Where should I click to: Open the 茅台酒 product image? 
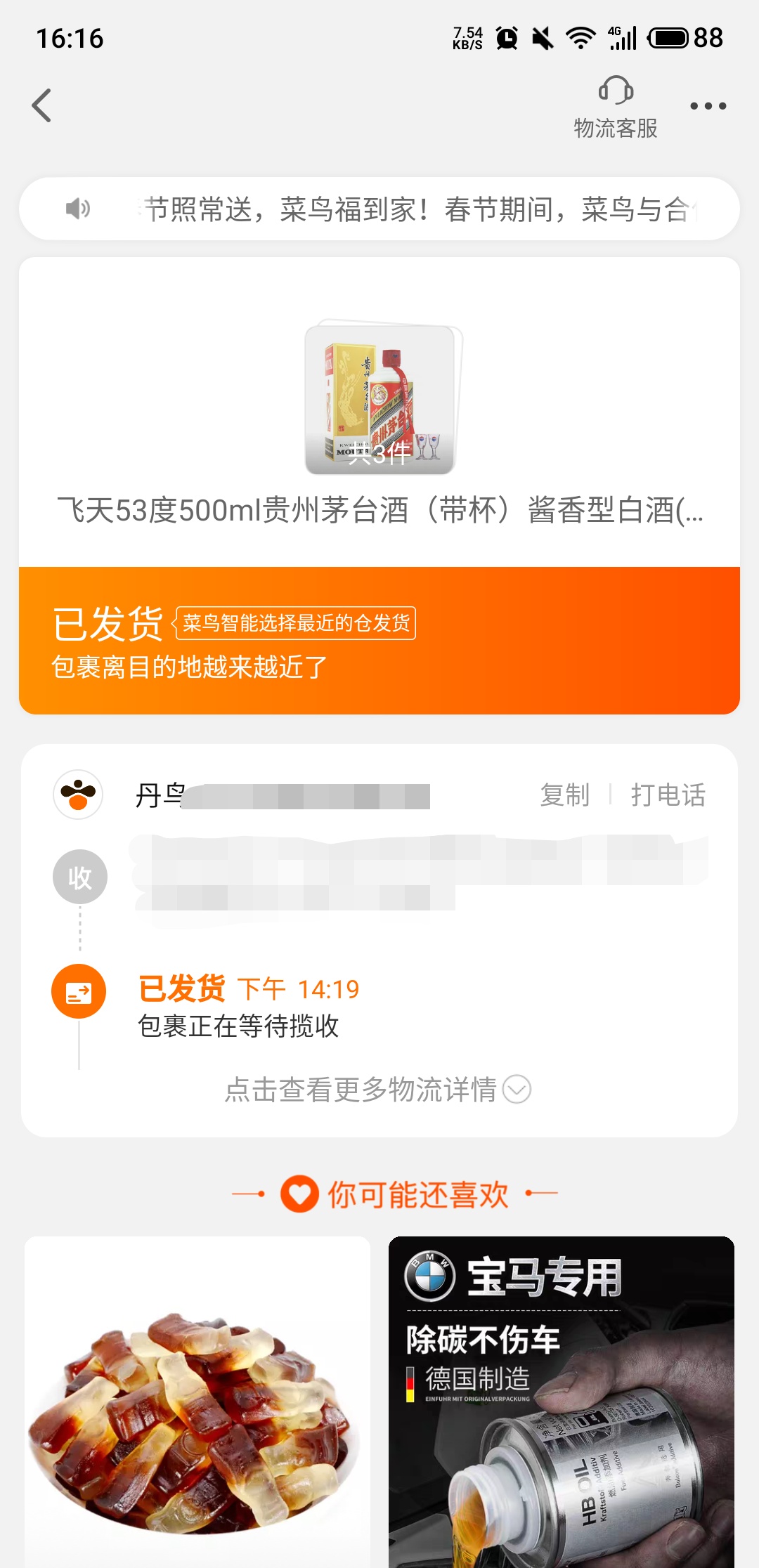(380, 399)
